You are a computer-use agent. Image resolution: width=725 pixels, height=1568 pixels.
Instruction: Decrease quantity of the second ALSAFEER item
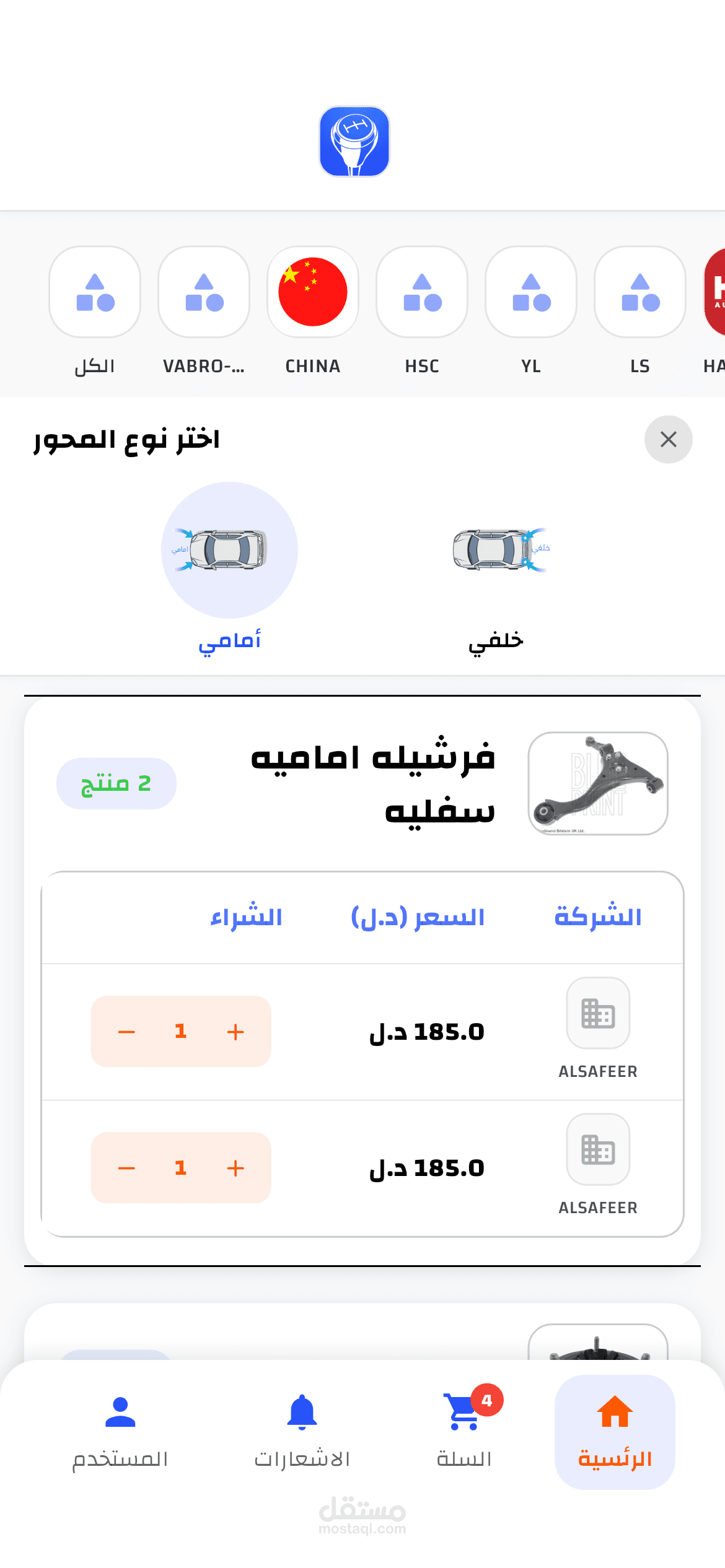tap(126, 1168)
